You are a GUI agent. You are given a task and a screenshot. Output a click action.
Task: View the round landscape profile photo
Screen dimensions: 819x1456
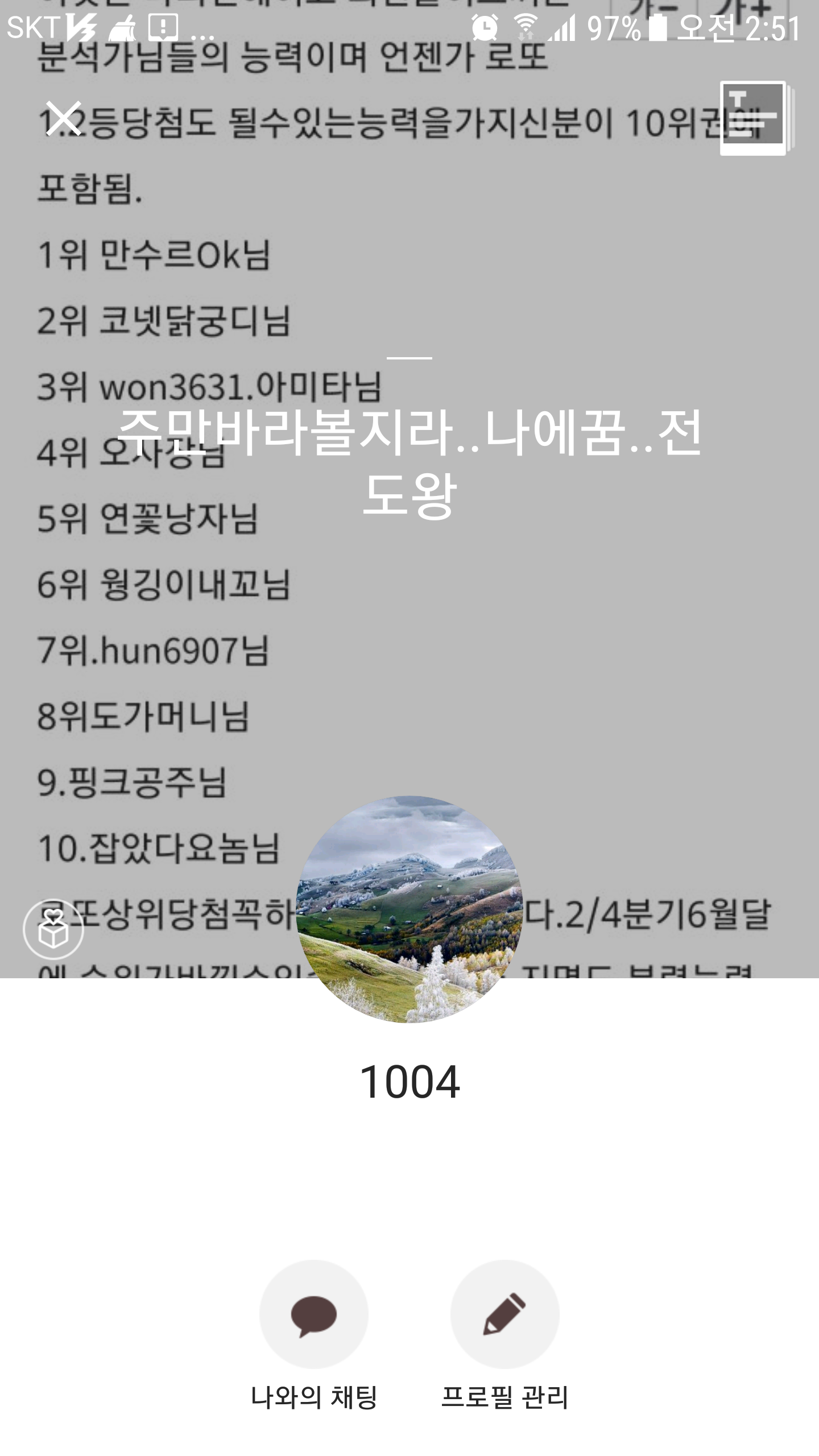409,909
